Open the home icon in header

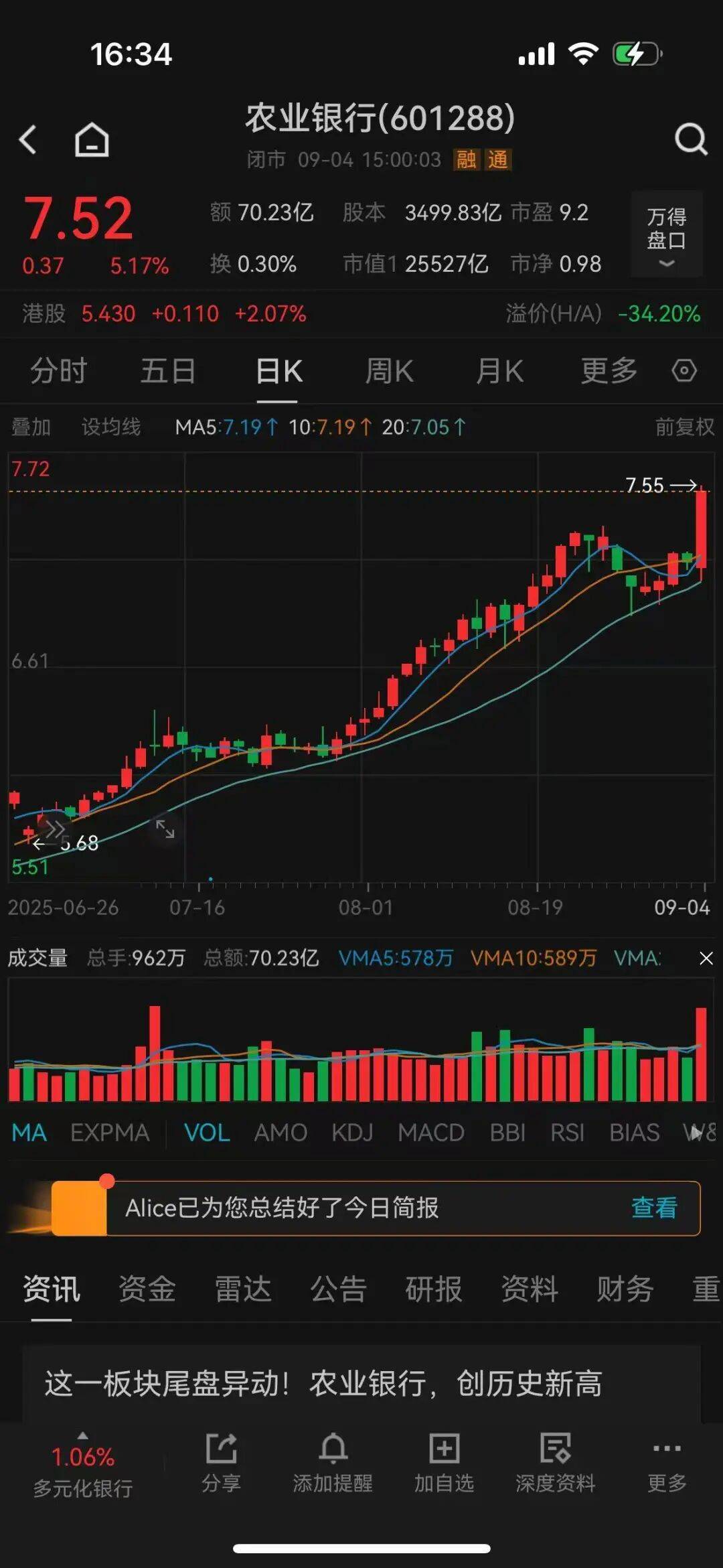point(92,140)
